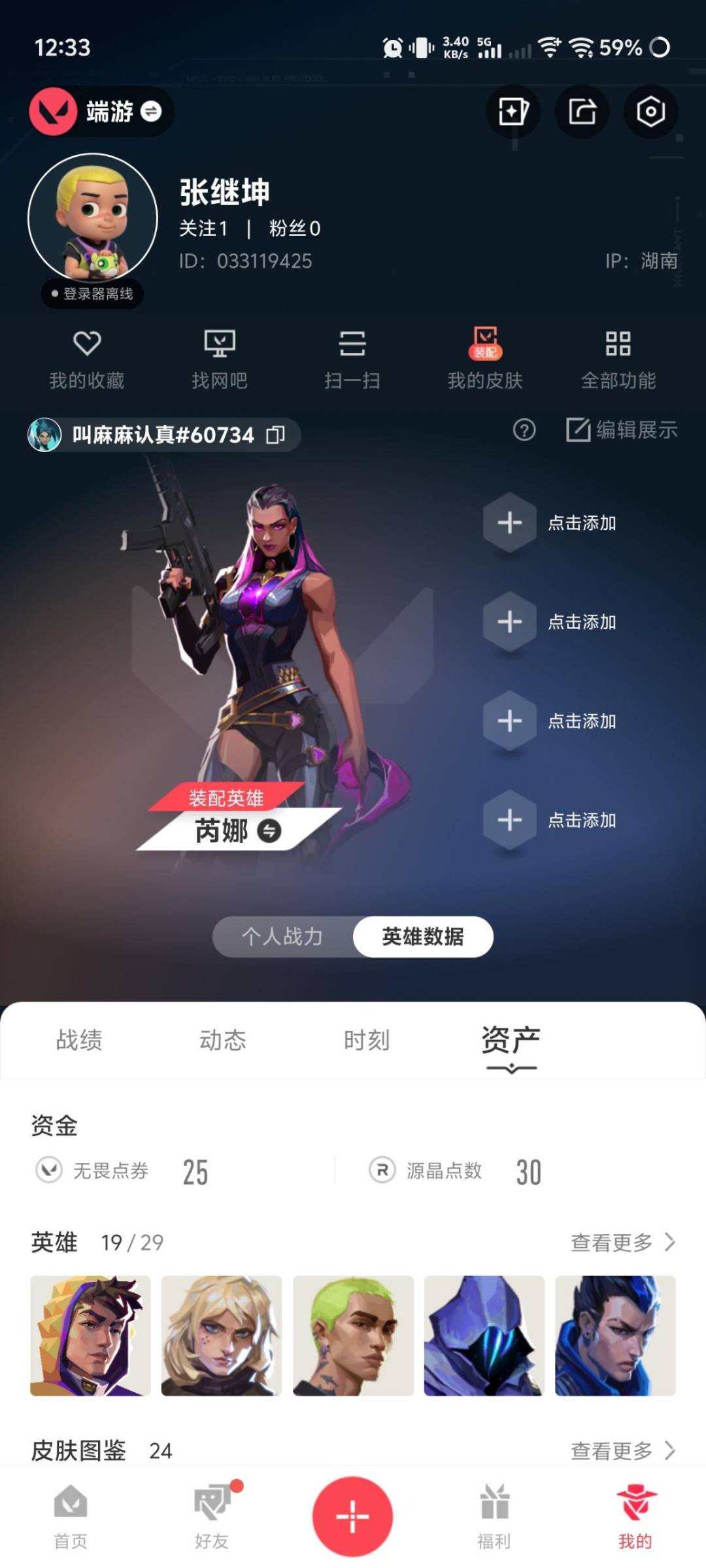Switch to 个人战力 view
This screenshot has height=1568, width=706.
[x=282, y=936]
